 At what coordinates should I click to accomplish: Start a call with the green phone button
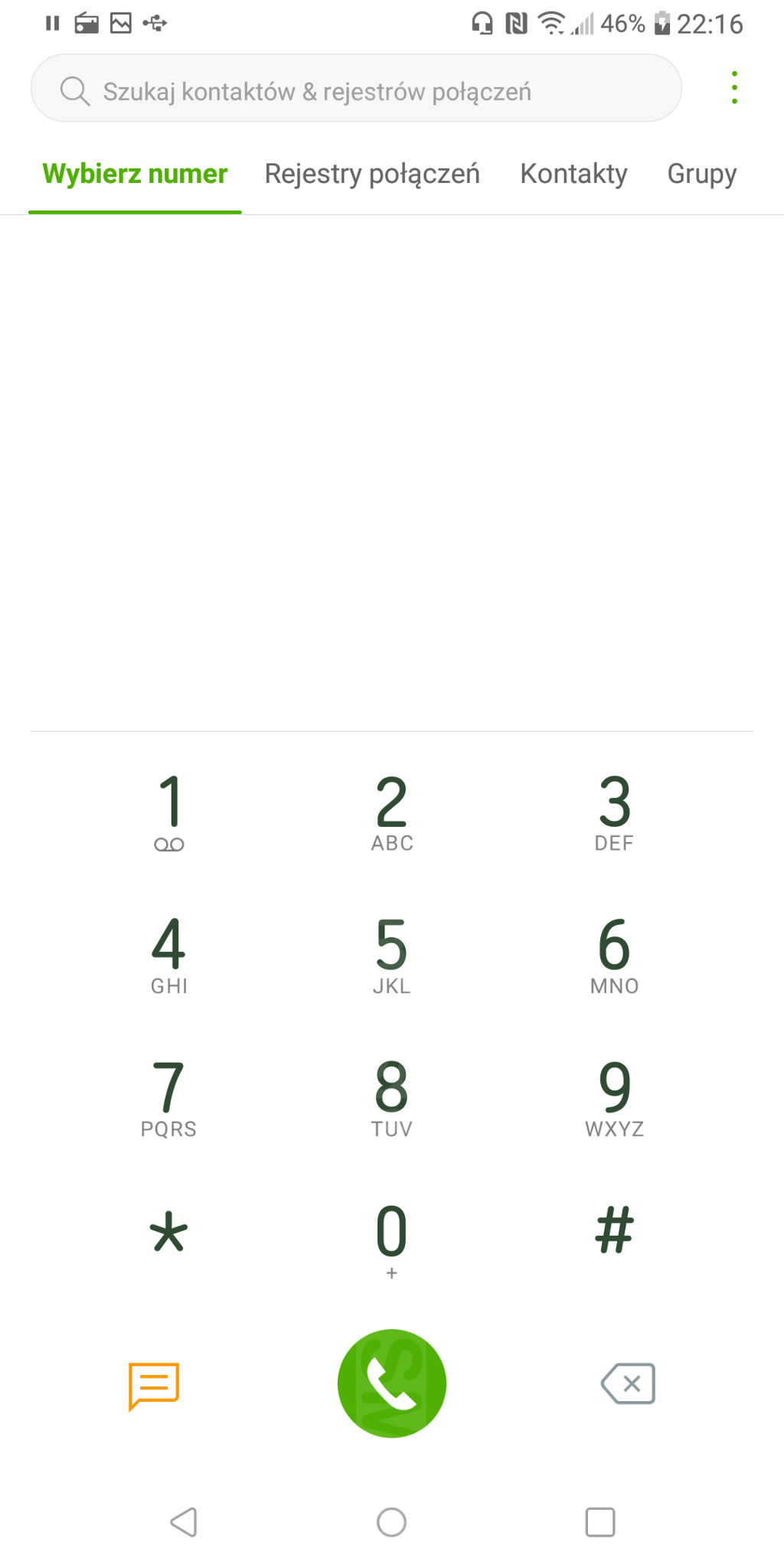click(392, 1383)
